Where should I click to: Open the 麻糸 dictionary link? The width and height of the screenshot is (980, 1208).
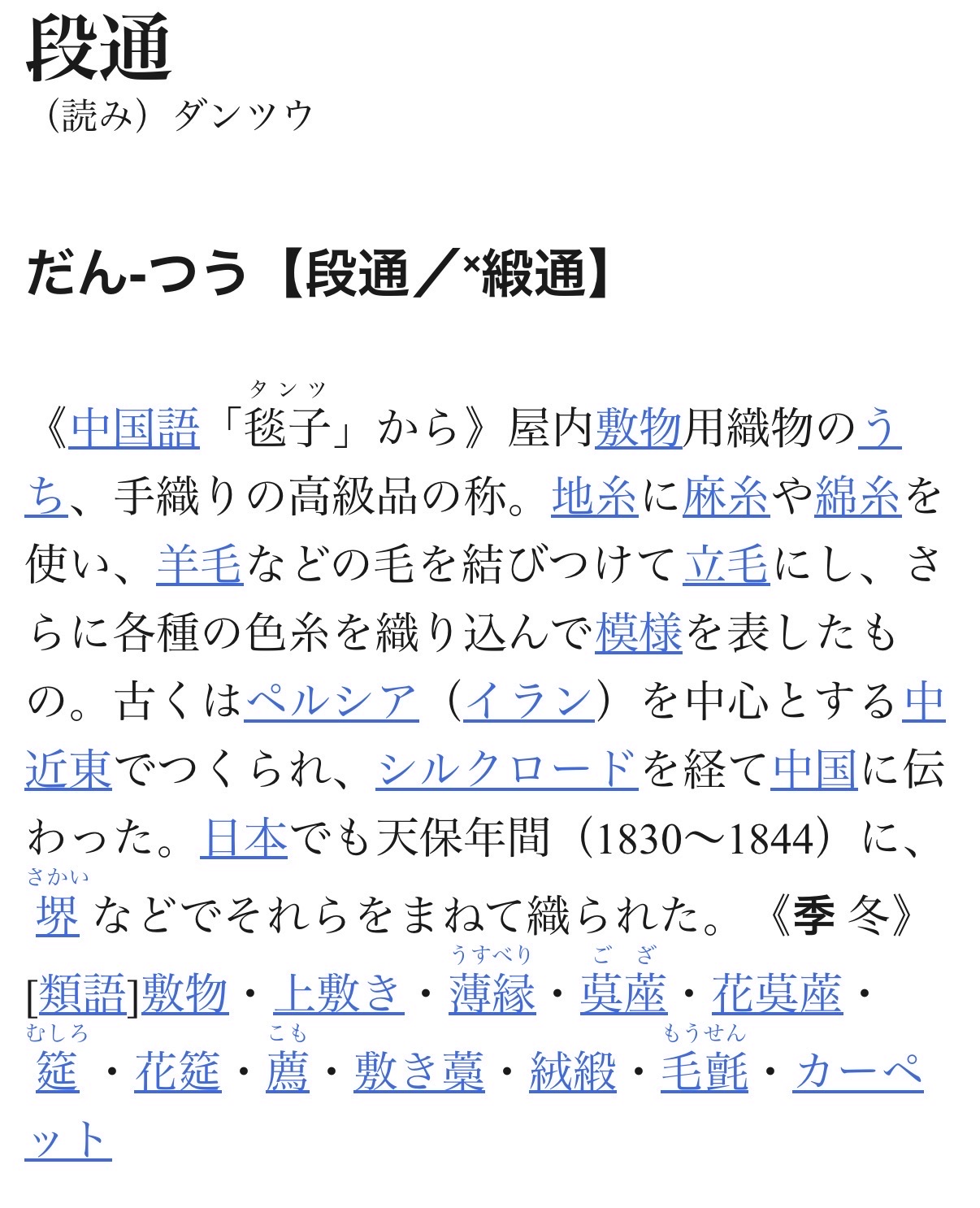tap(726, 496)
